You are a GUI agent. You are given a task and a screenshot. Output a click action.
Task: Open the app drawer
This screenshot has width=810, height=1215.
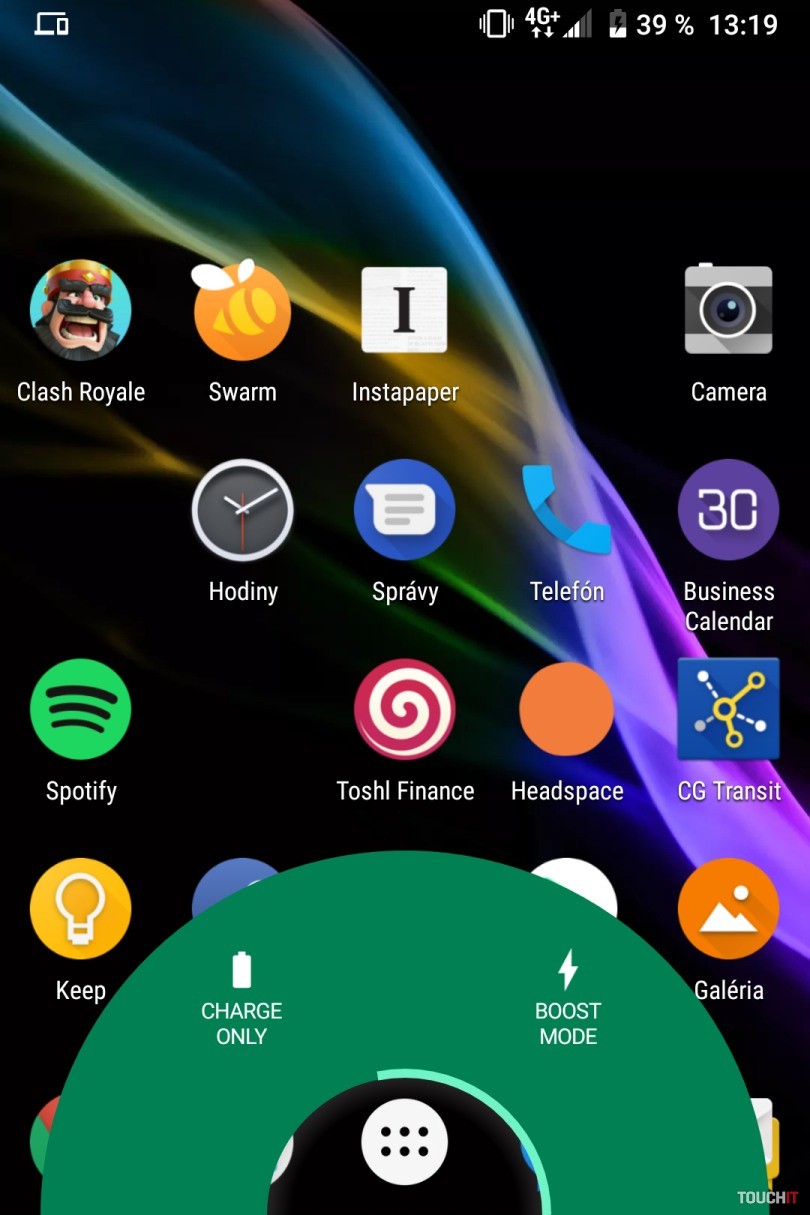click(404, 1141)
